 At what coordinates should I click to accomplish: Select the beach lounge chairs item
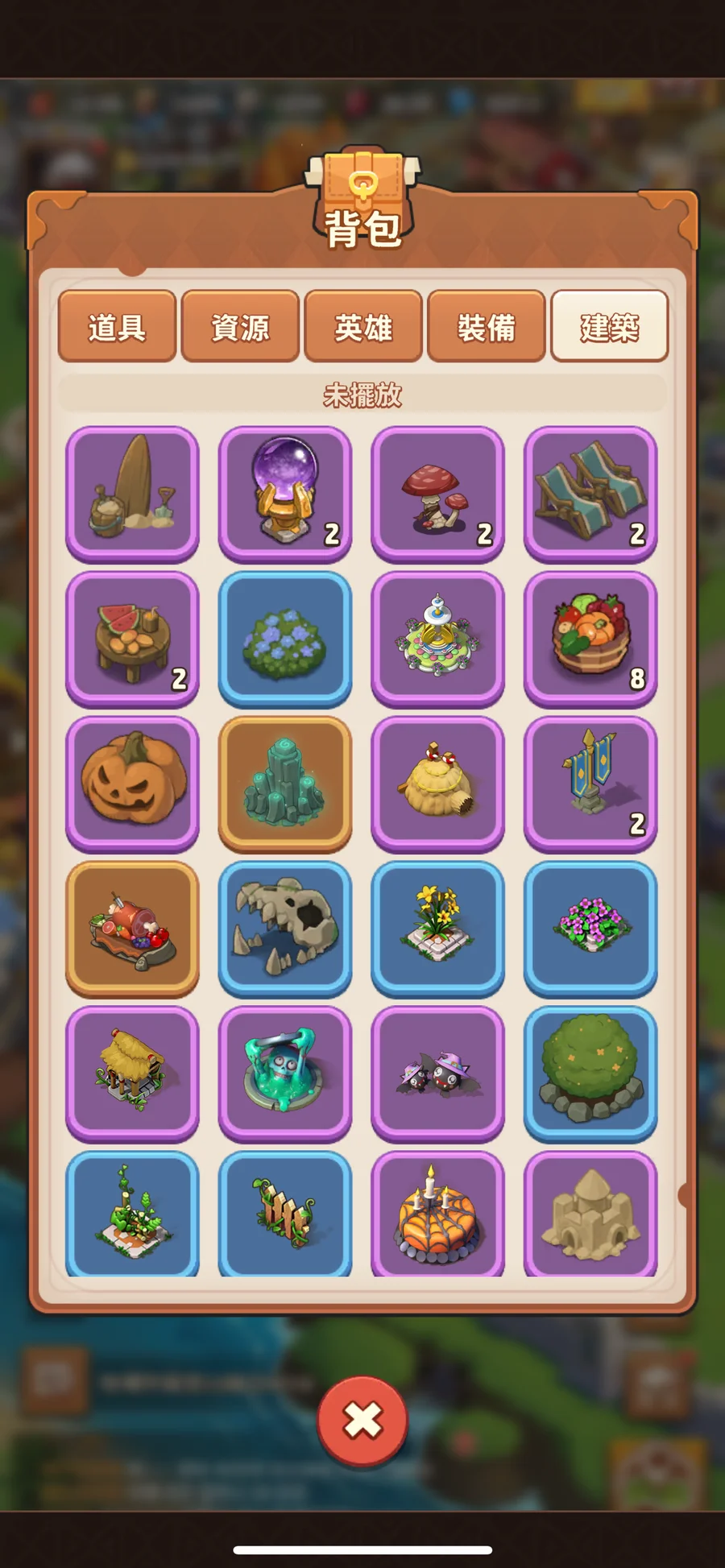[x=590, y=494]
